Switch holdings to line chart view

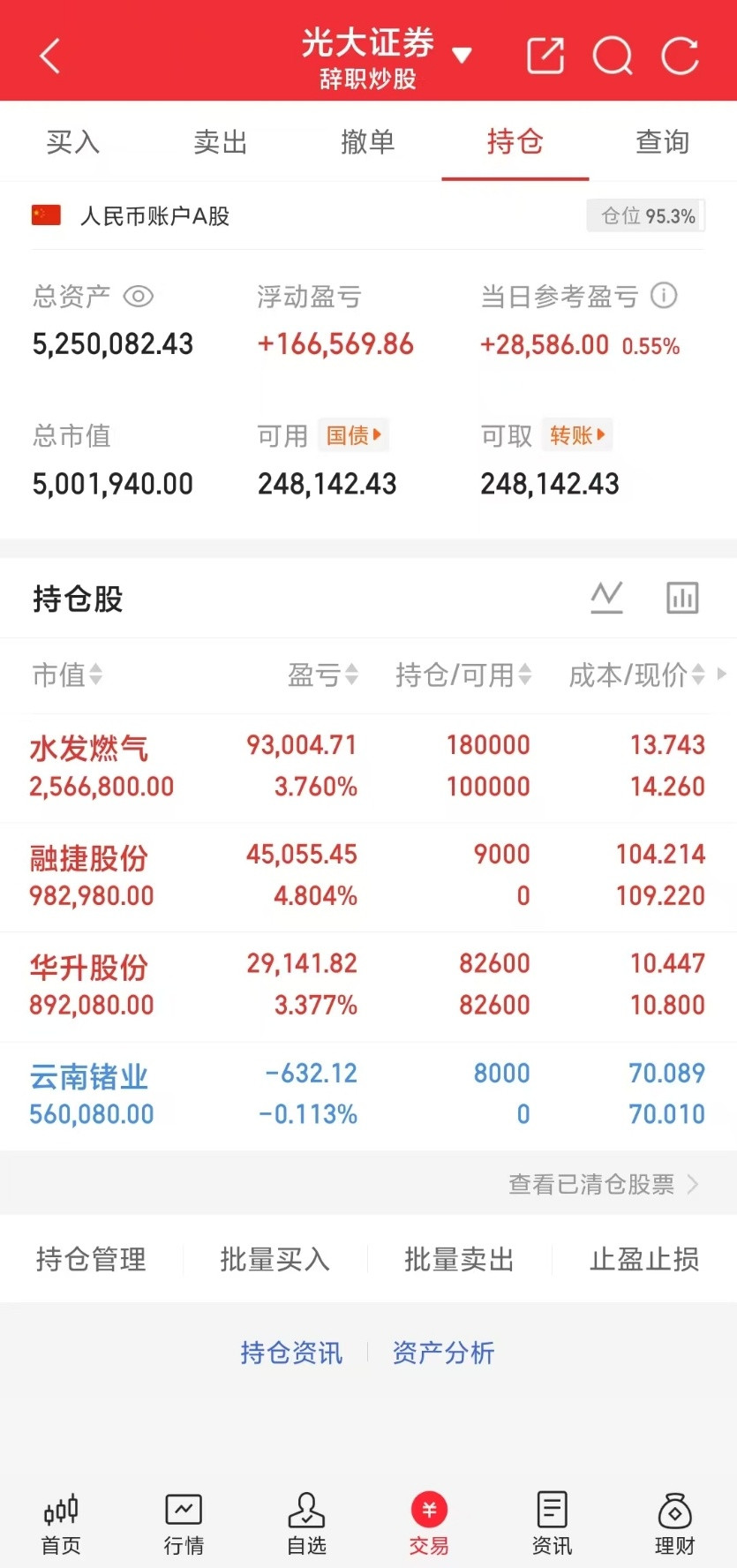pyautogui.click(x=606, y=598)
